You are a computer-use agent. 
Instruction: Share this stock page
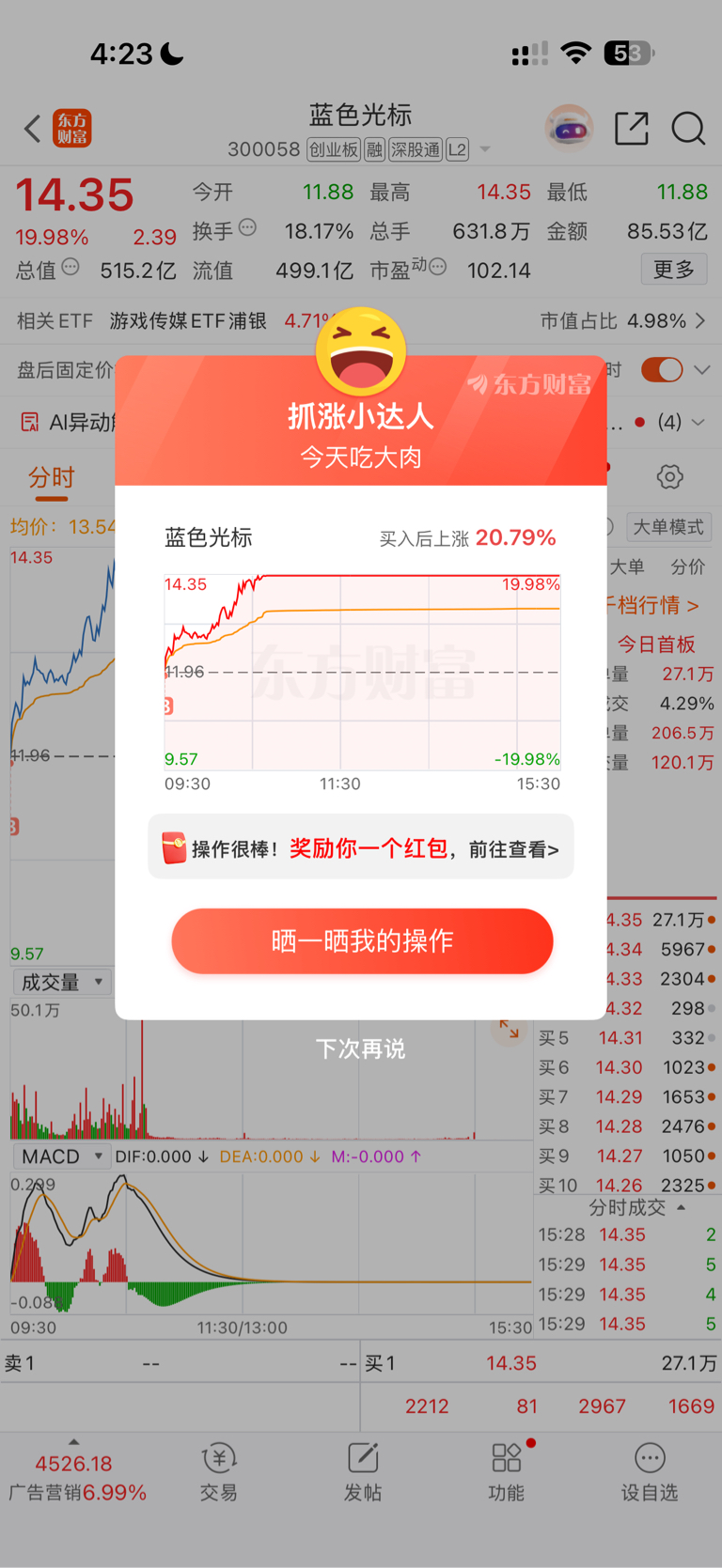632,129
